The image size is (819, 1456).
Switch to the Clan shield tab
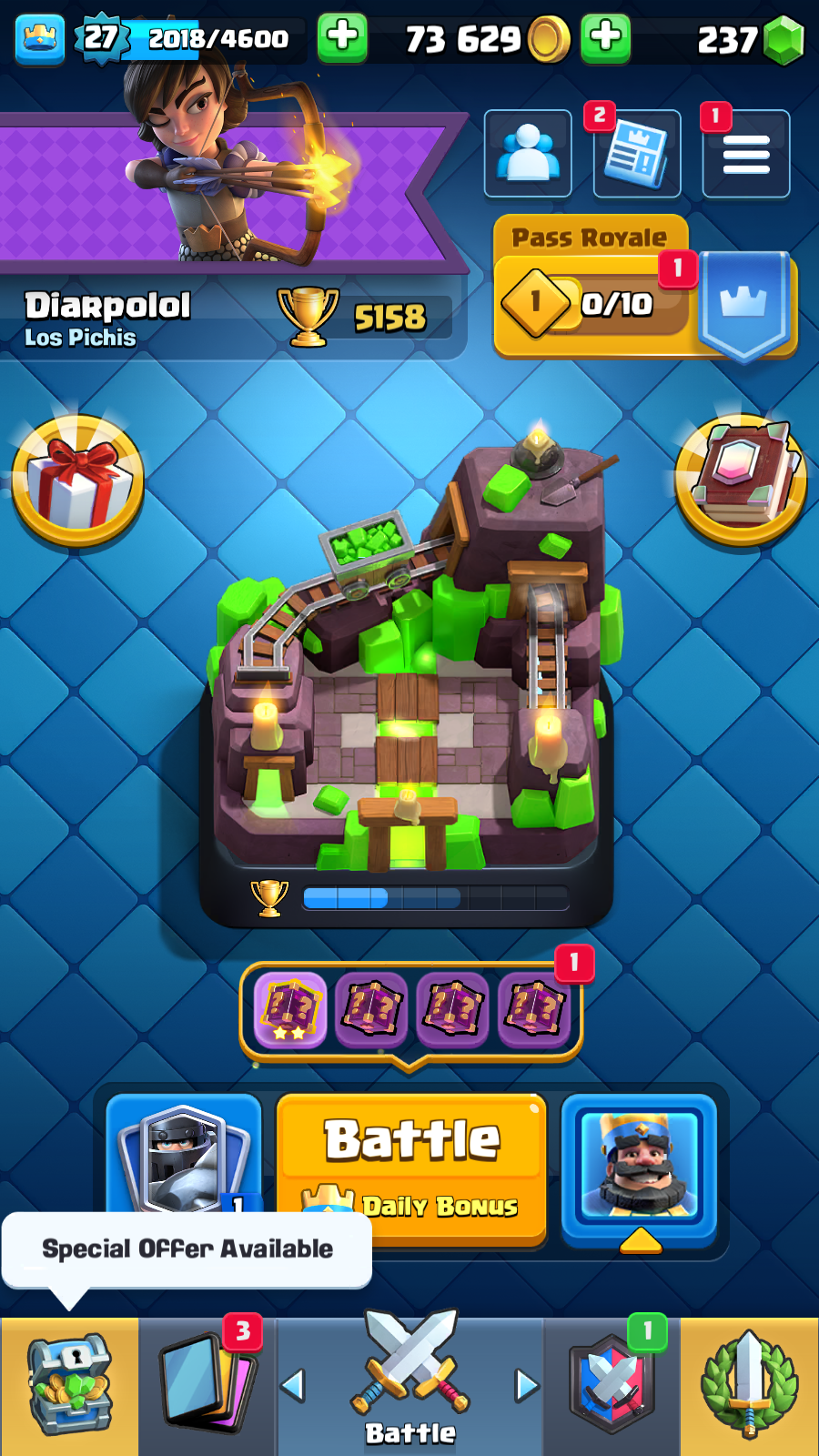(612, 1385)
